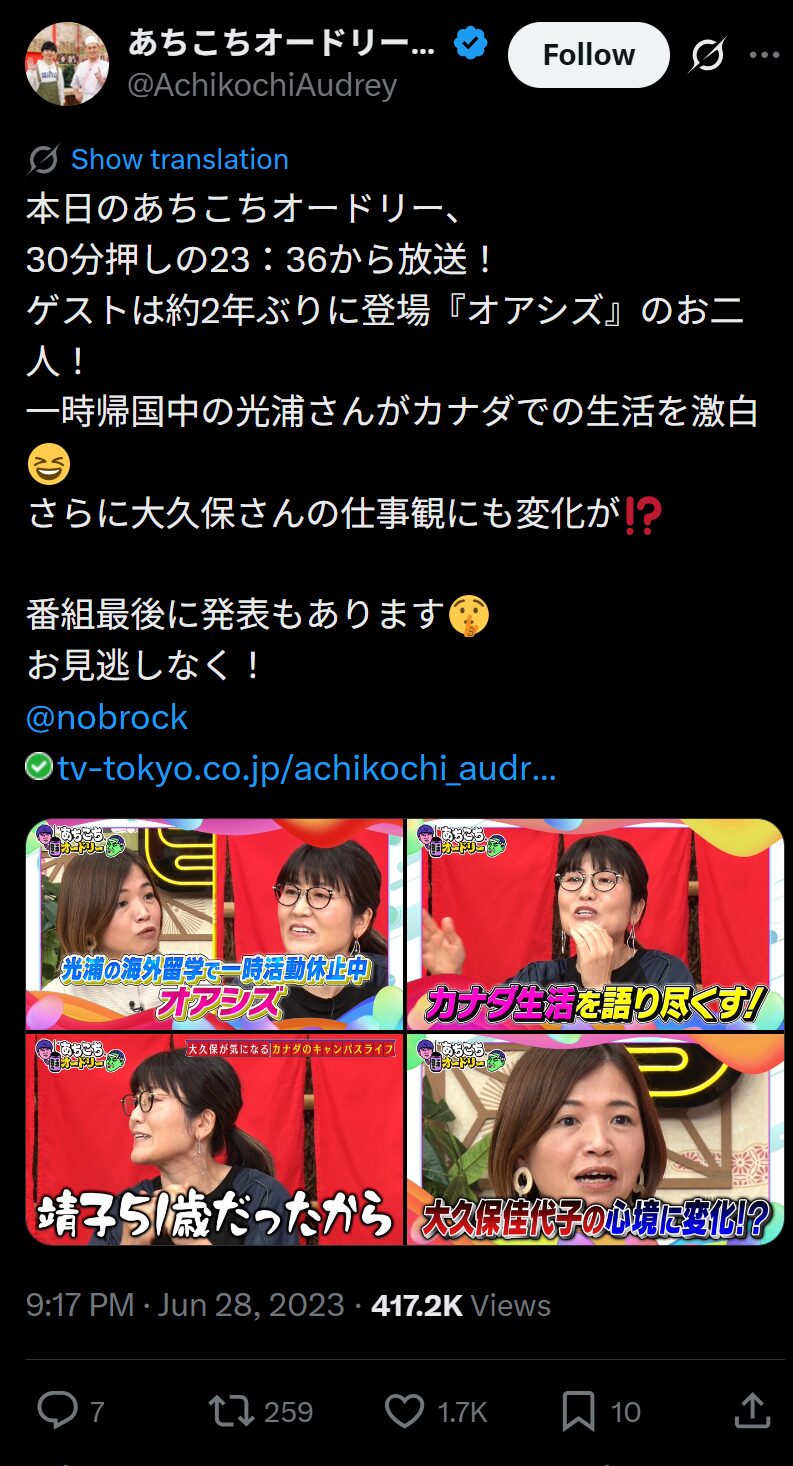This screenshot has width=793, height=1466.
Task: Reply to this post
Action: (x=58, y=1411)
